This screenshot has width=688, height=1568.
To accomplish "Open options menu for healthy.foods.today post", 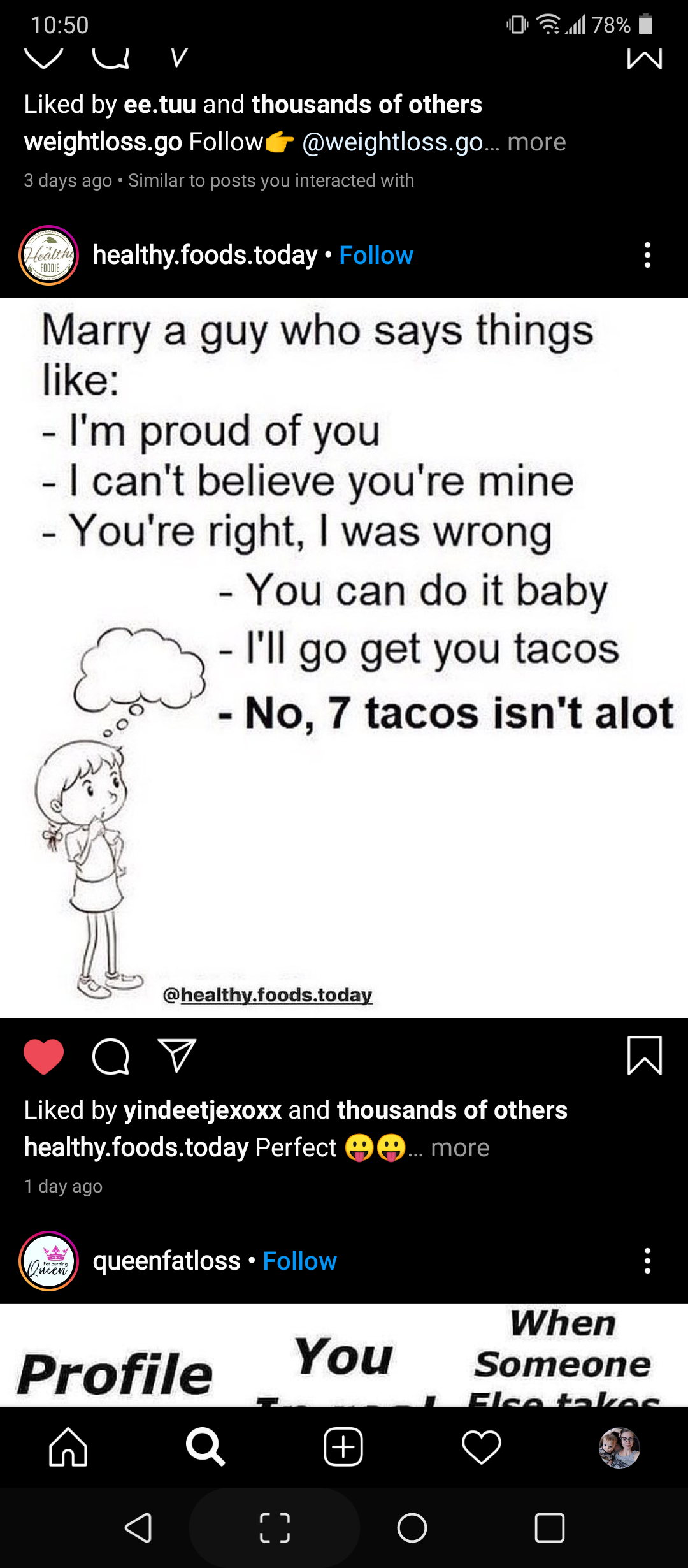I will tap(647, 255).
